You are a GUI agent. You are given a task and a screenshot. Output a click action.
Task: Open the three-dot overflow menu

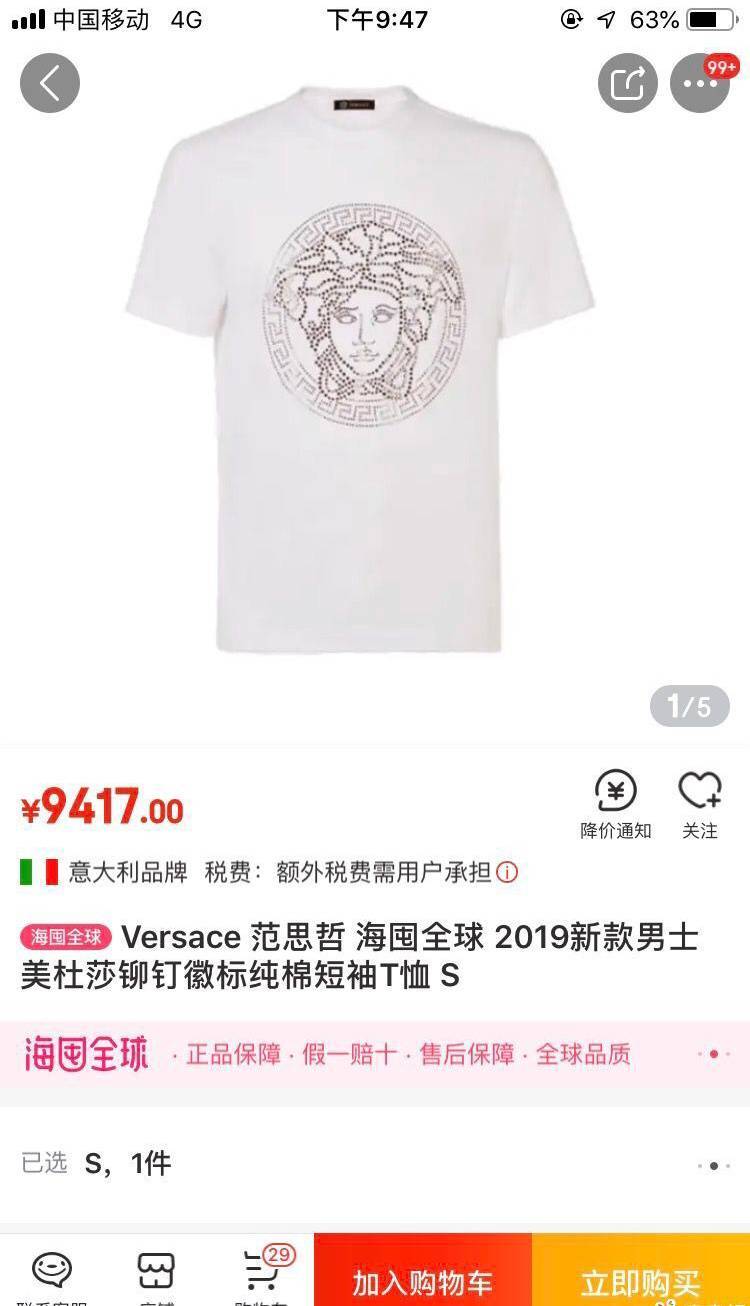tap(700, 83)
